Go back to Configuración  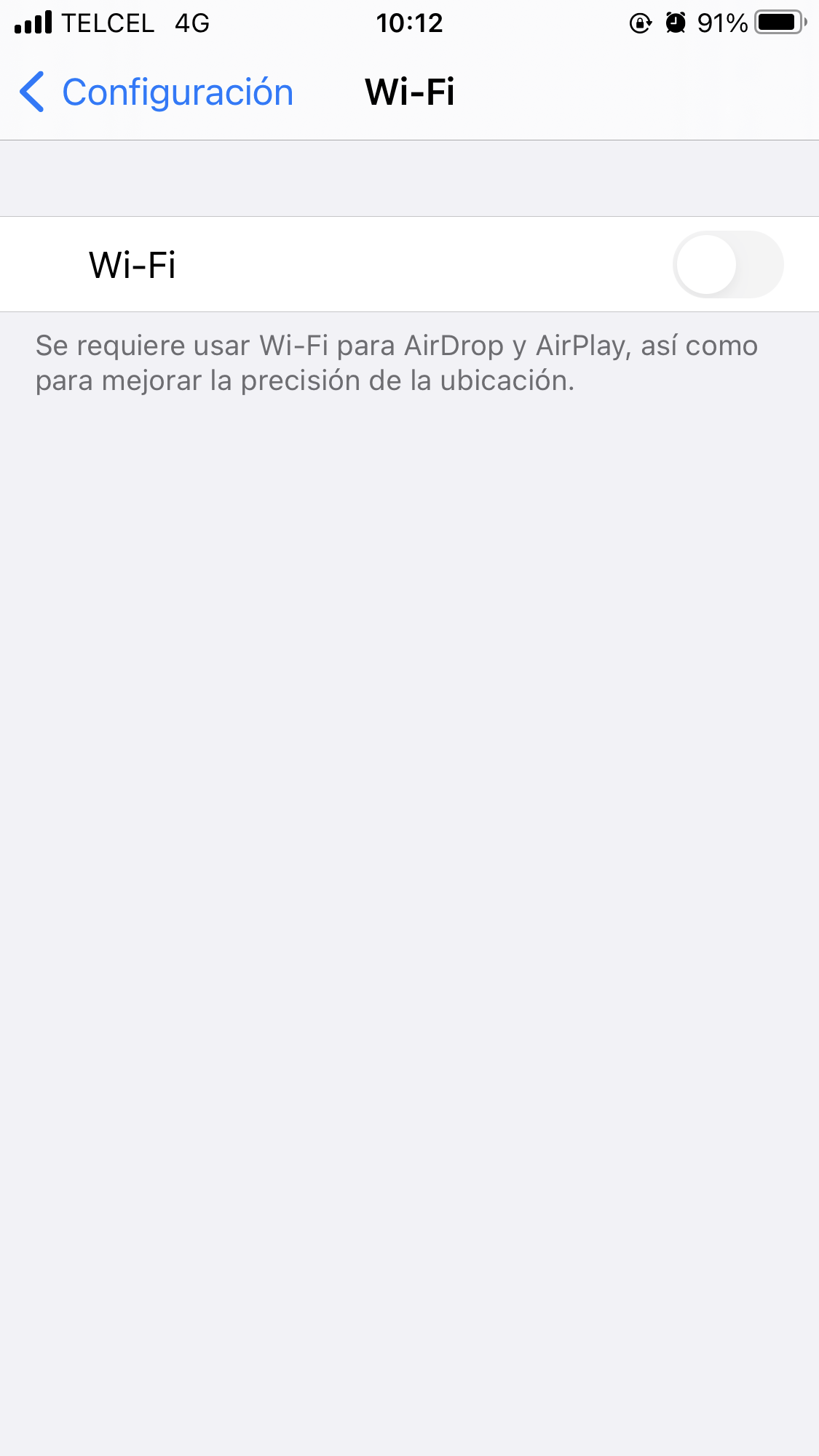[x=157, y=92]
